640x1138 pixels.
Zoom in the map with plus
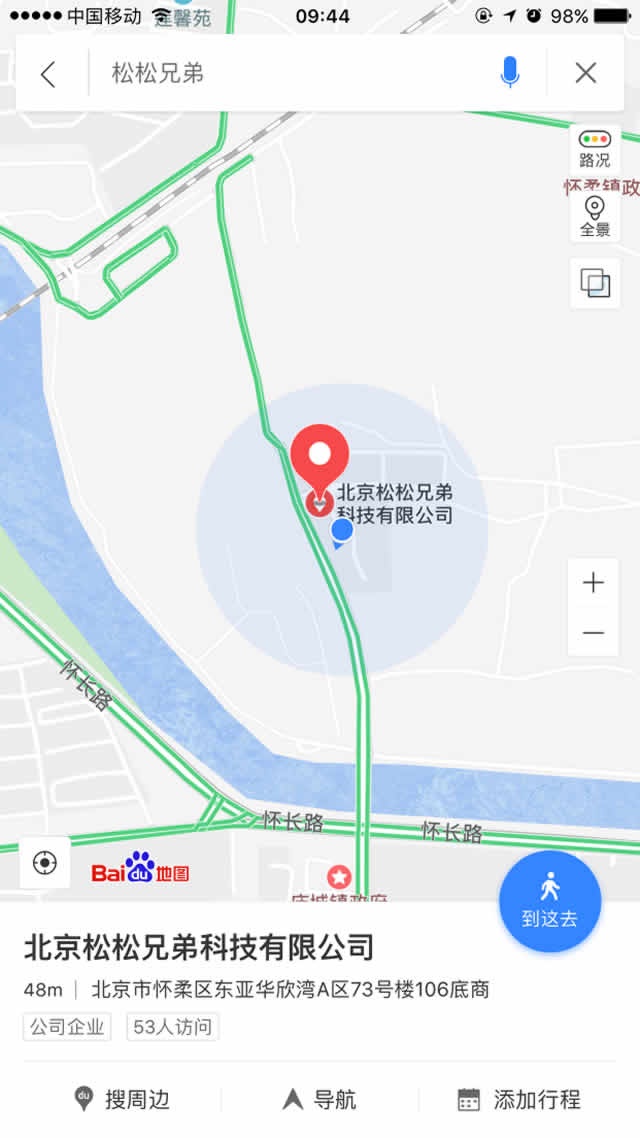pos(593,583)
